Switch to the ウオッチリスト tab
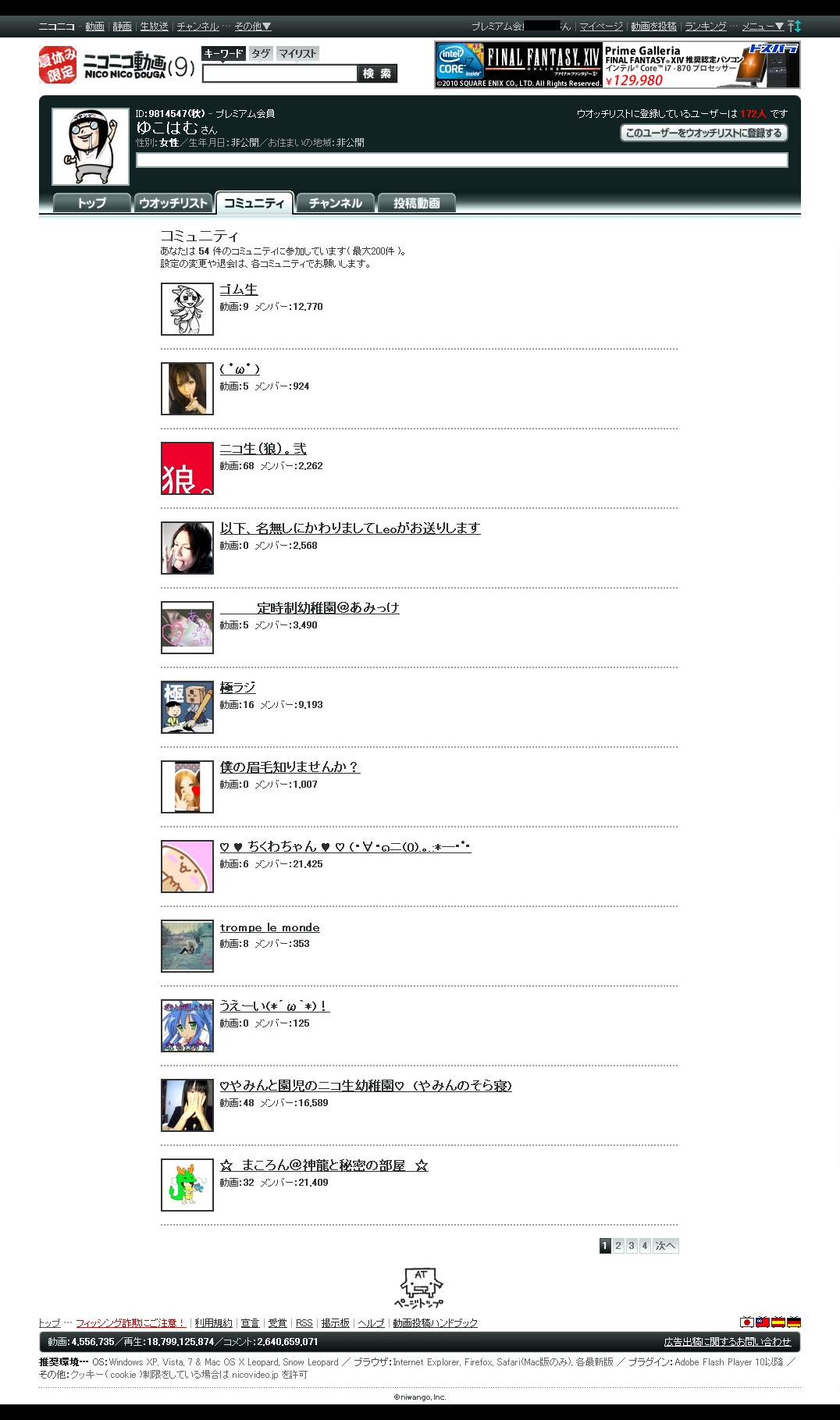This screenshot has height=1420, width=840. (x=173, y=203)
